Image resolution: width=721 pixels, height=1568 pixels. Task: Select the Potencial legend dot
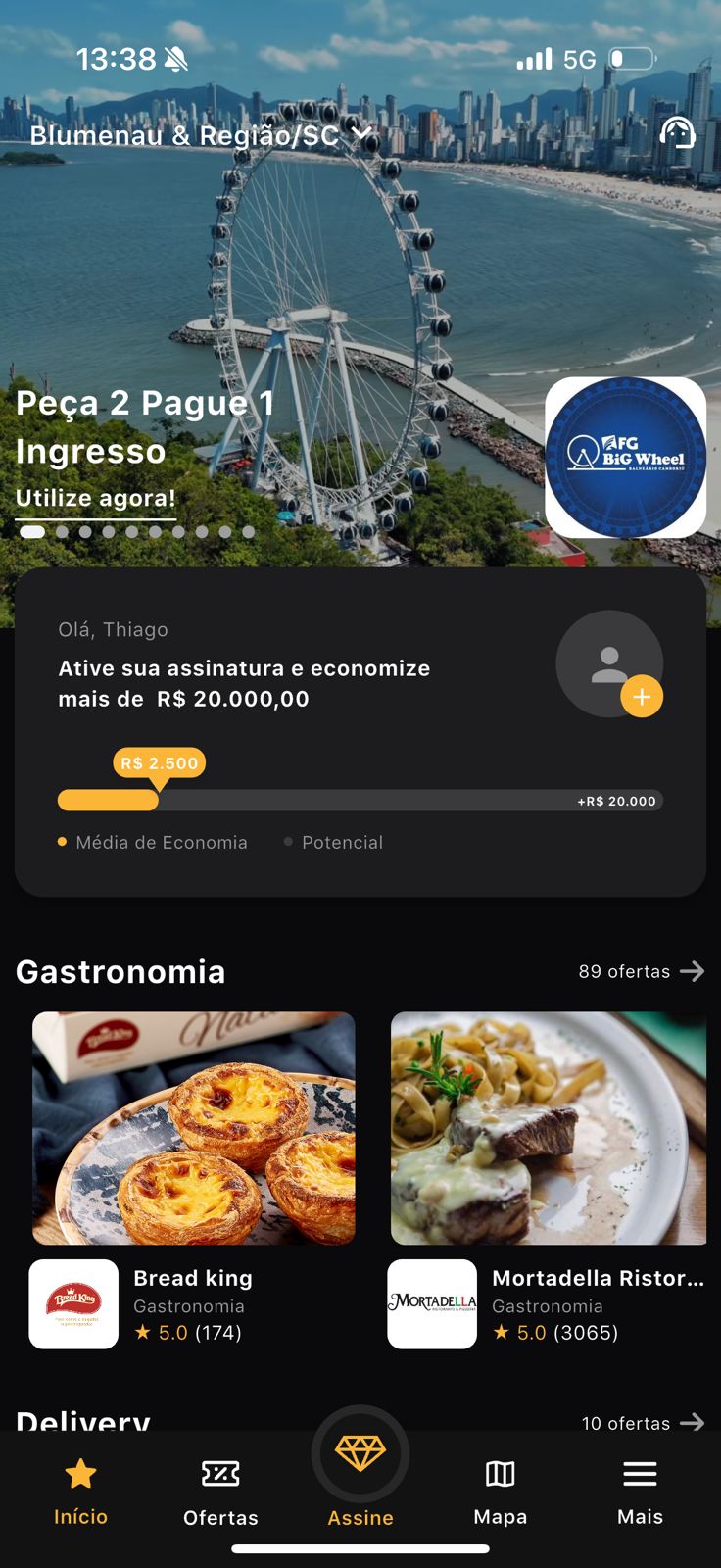click(288, 842)
